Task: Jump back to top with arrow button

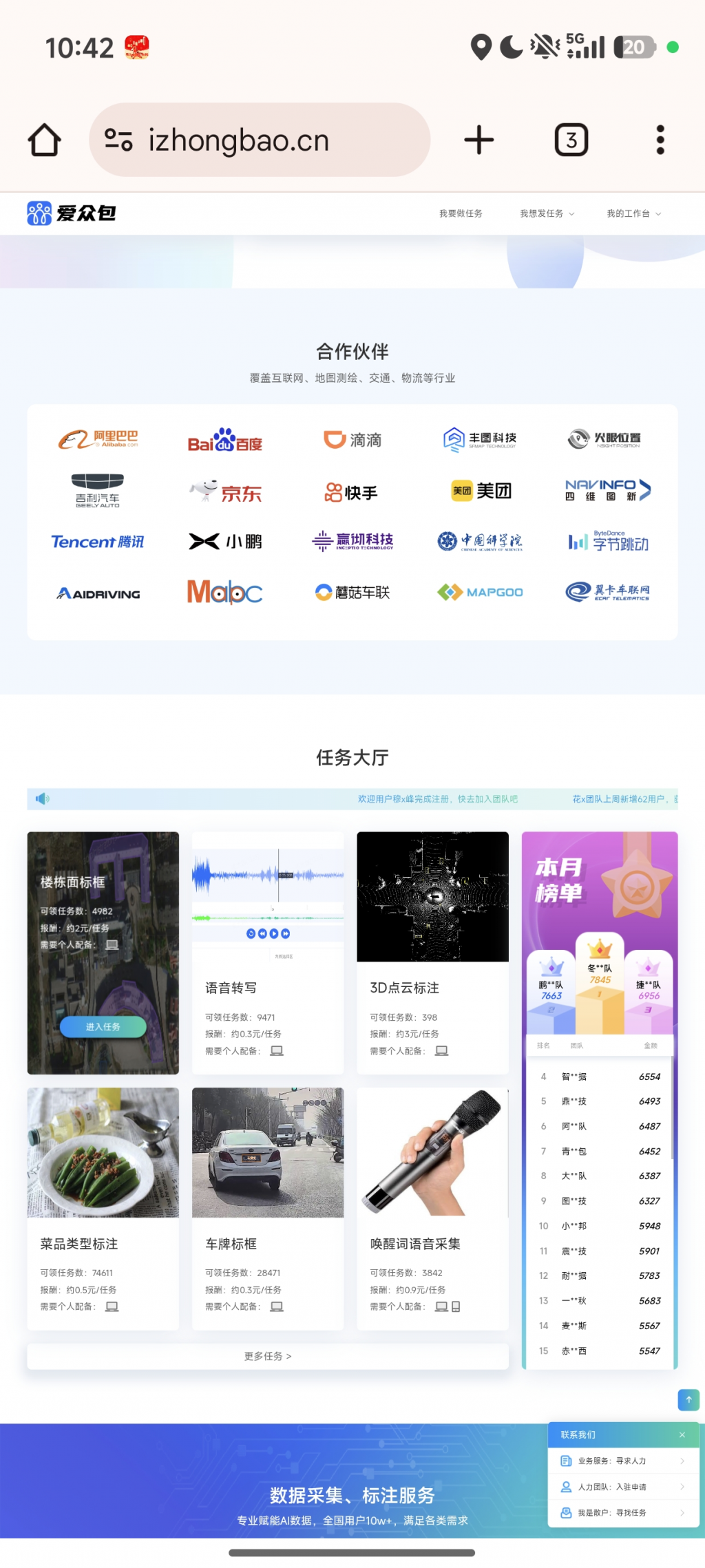Action: click(x=688, y=1399)
